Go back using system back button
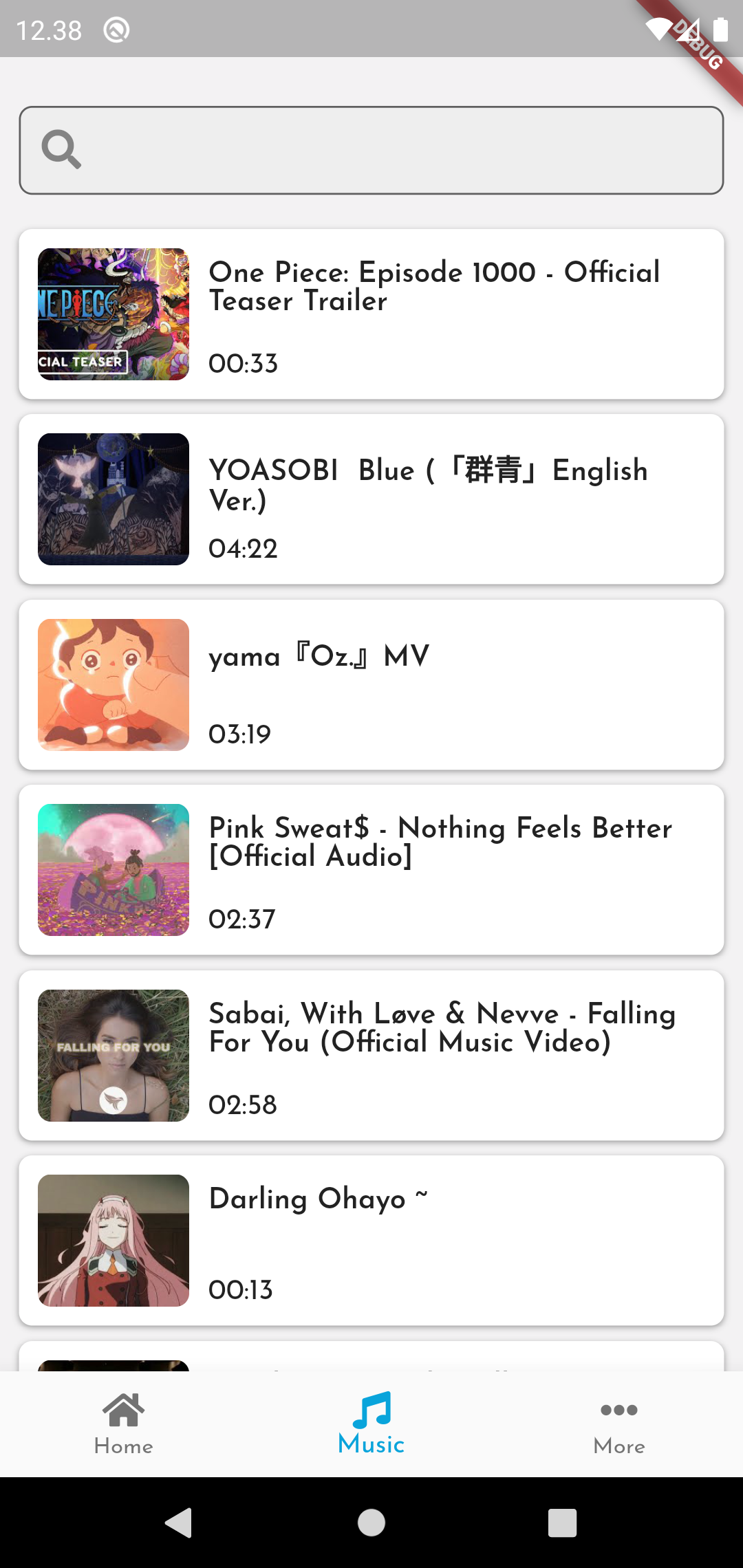 [179, 1523]
